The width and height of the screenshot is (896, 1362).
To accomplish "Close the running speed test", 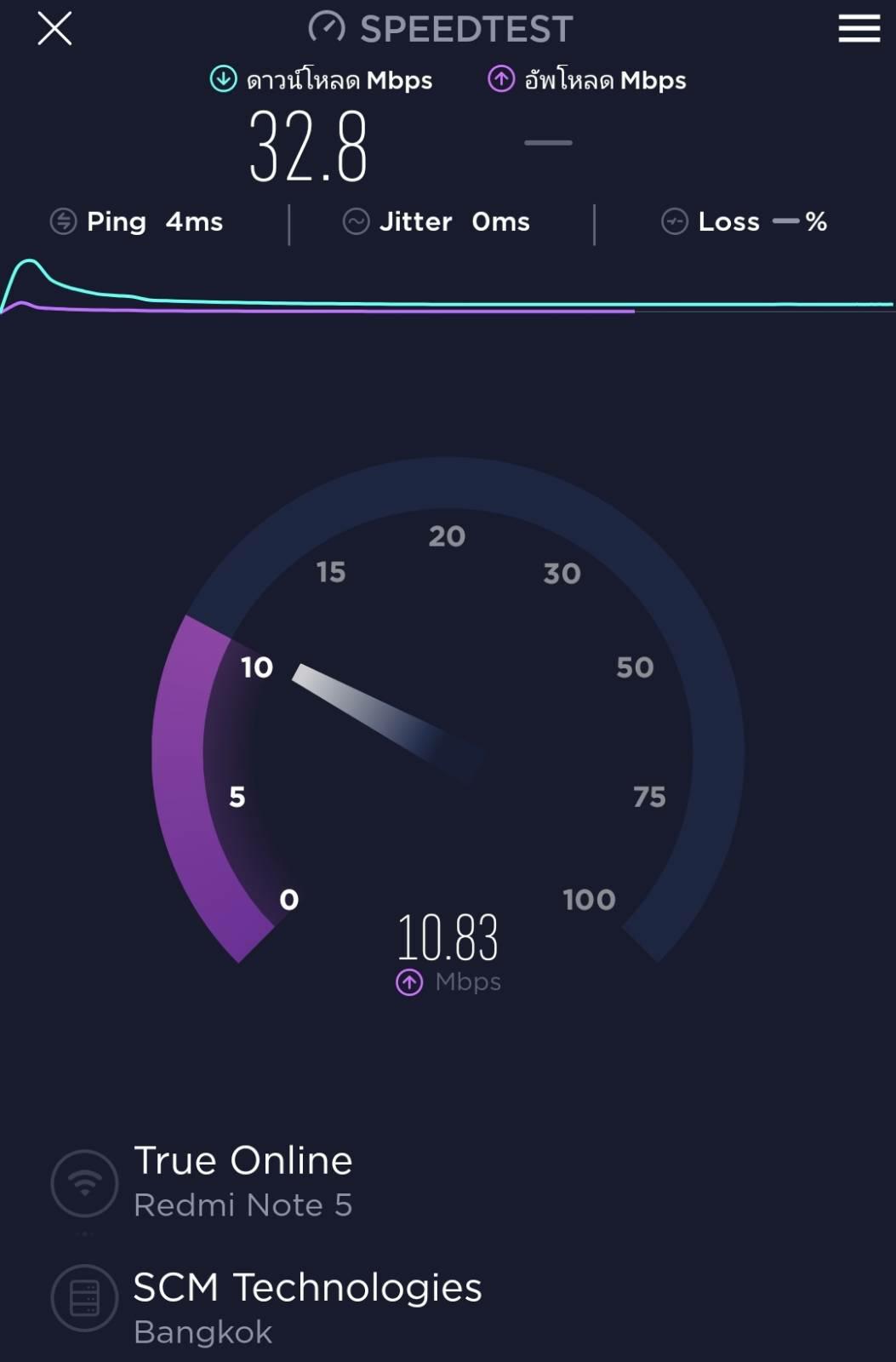I will pyautogui.click(x=54, y=29).
